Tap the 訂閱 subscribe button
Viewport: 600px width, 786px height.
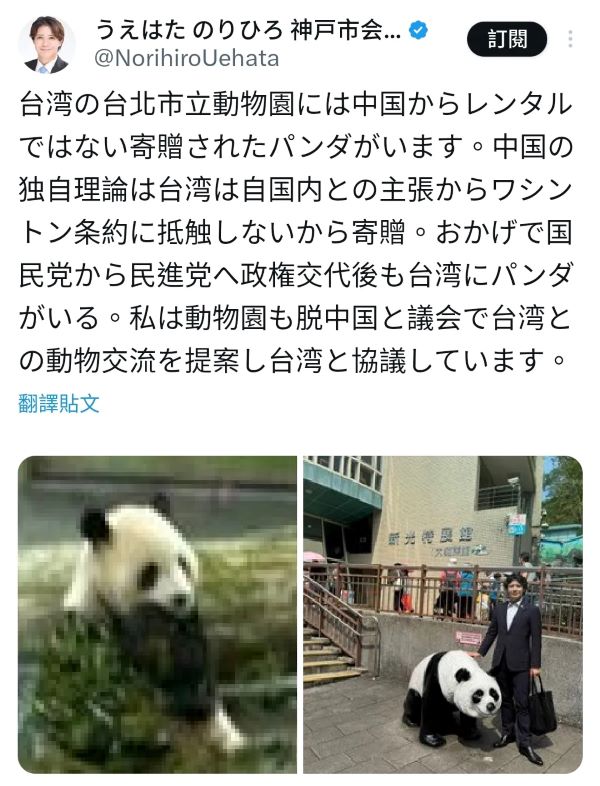(507, 40)
